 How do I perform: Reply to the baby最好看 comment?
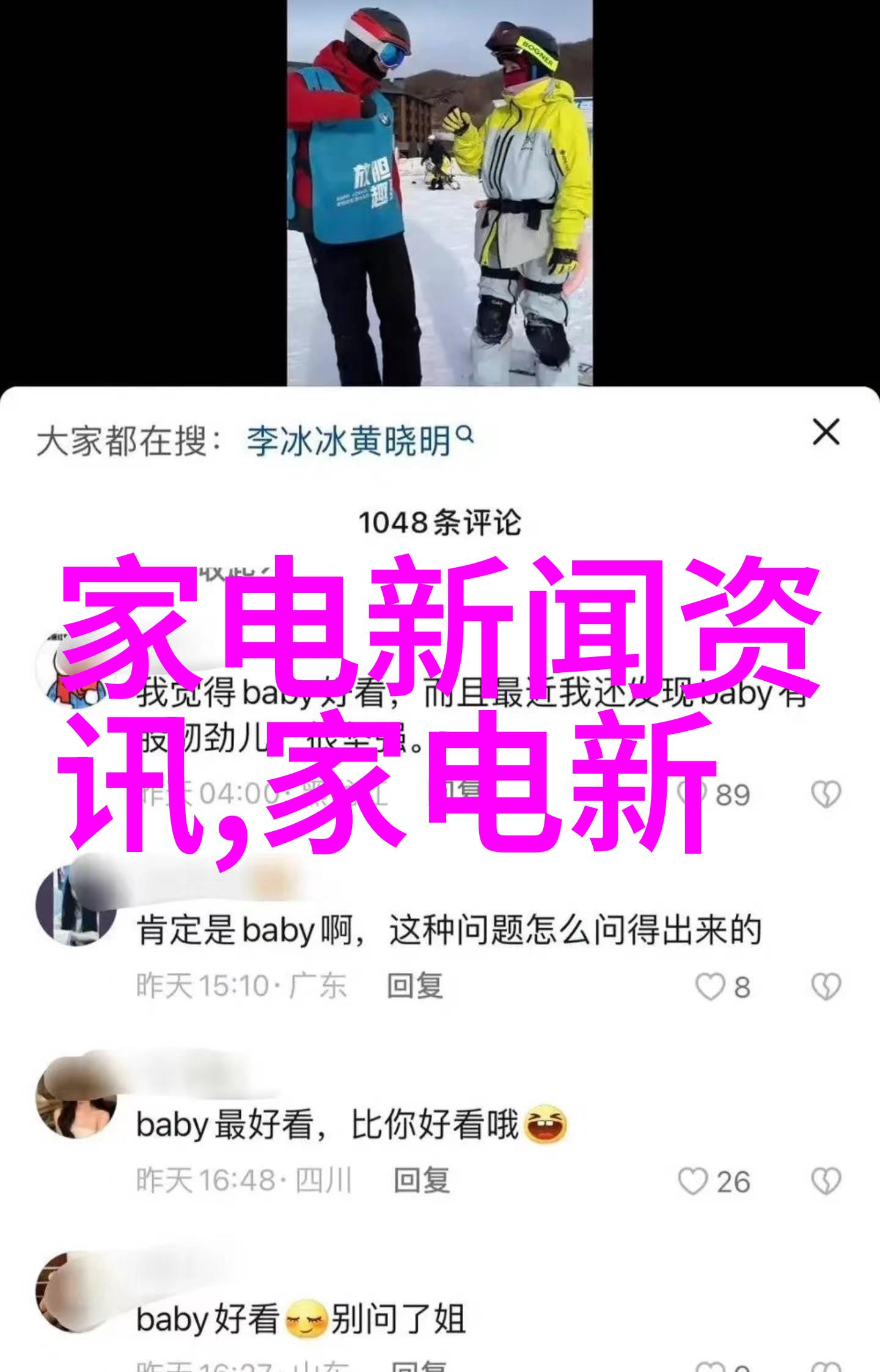[421, 1181]
